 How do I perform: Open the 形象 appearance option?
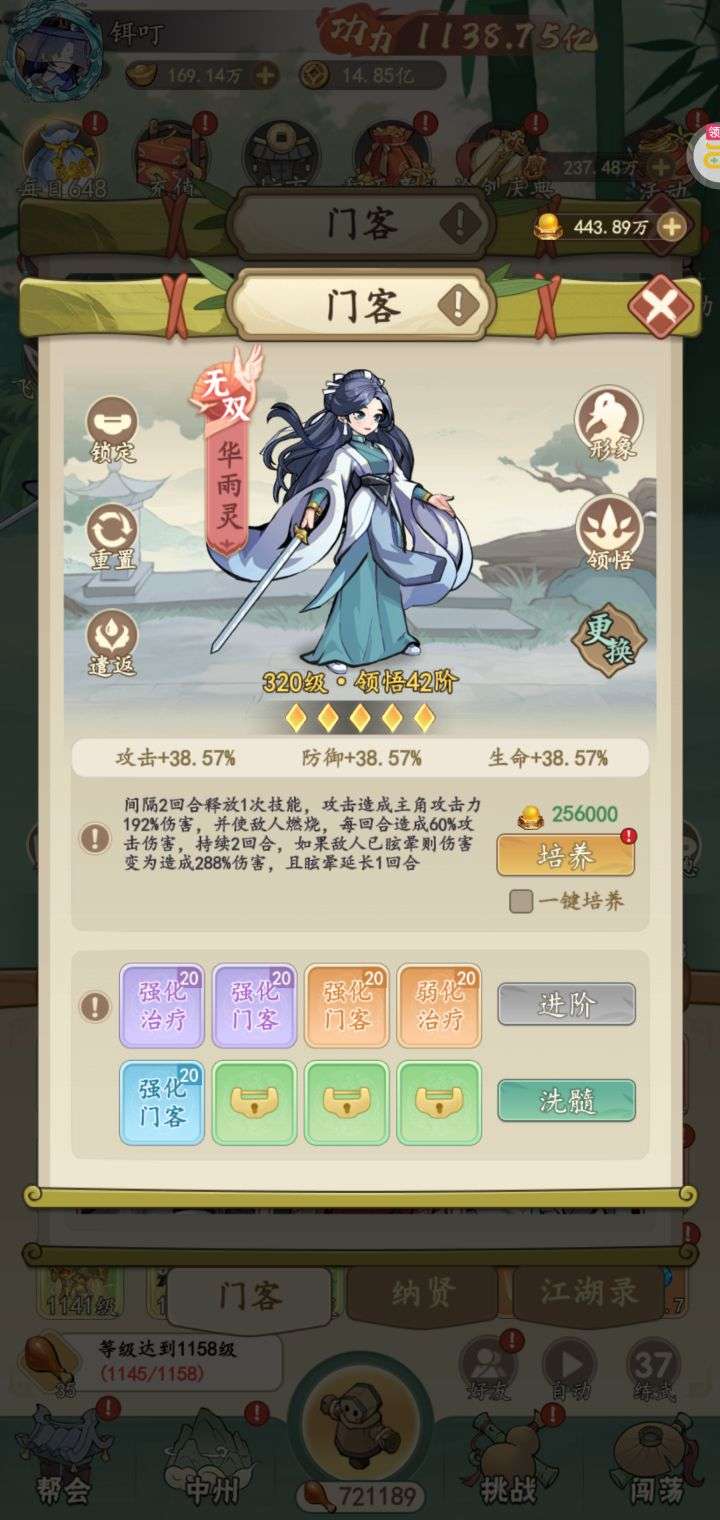point(610,423)
